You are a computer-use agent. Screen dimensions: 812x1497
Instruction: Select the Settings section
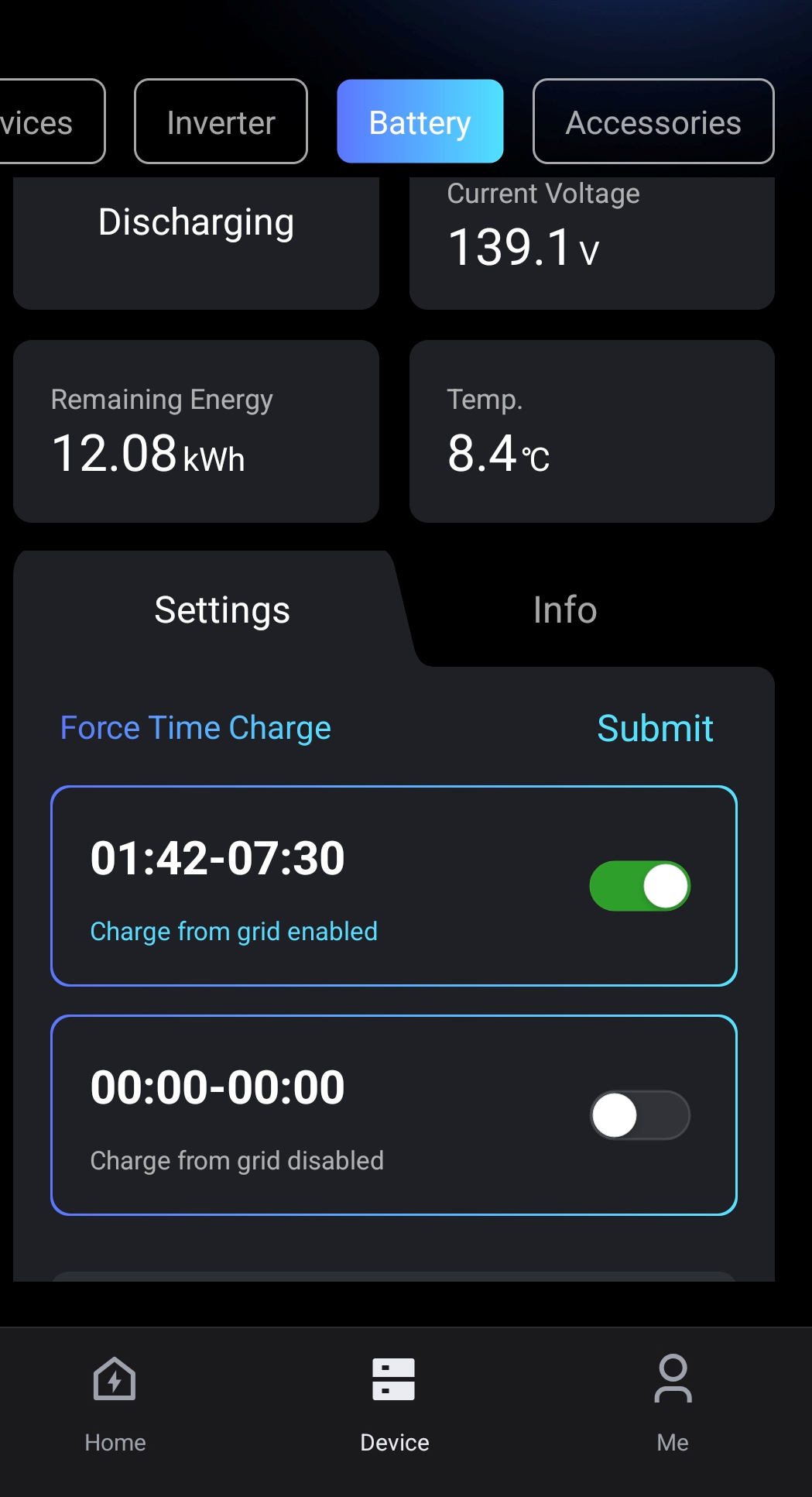[x=222, y=609]
